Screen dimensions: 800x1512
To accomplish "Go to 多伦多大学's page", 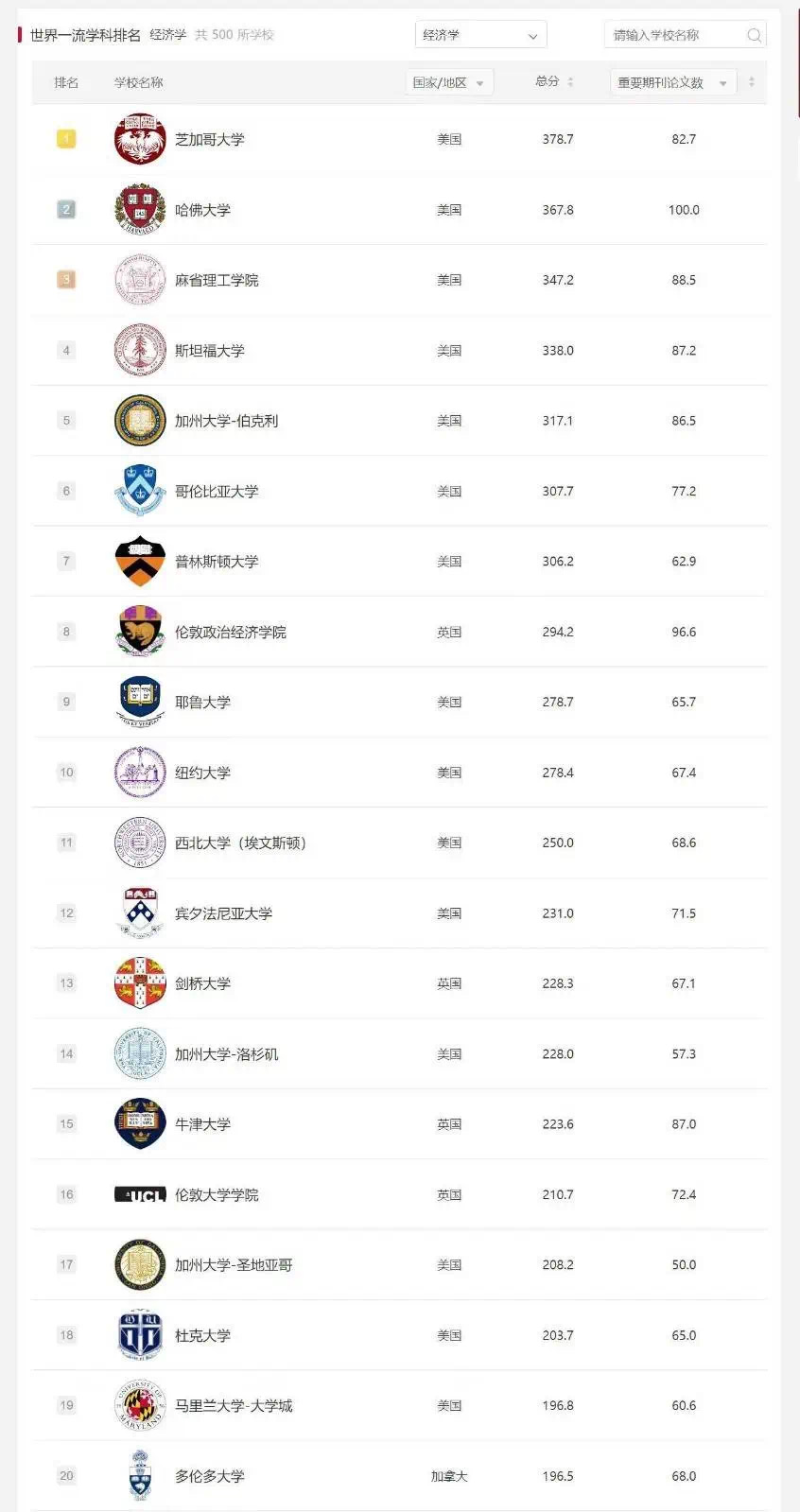I will click(x=209, y=1476).
